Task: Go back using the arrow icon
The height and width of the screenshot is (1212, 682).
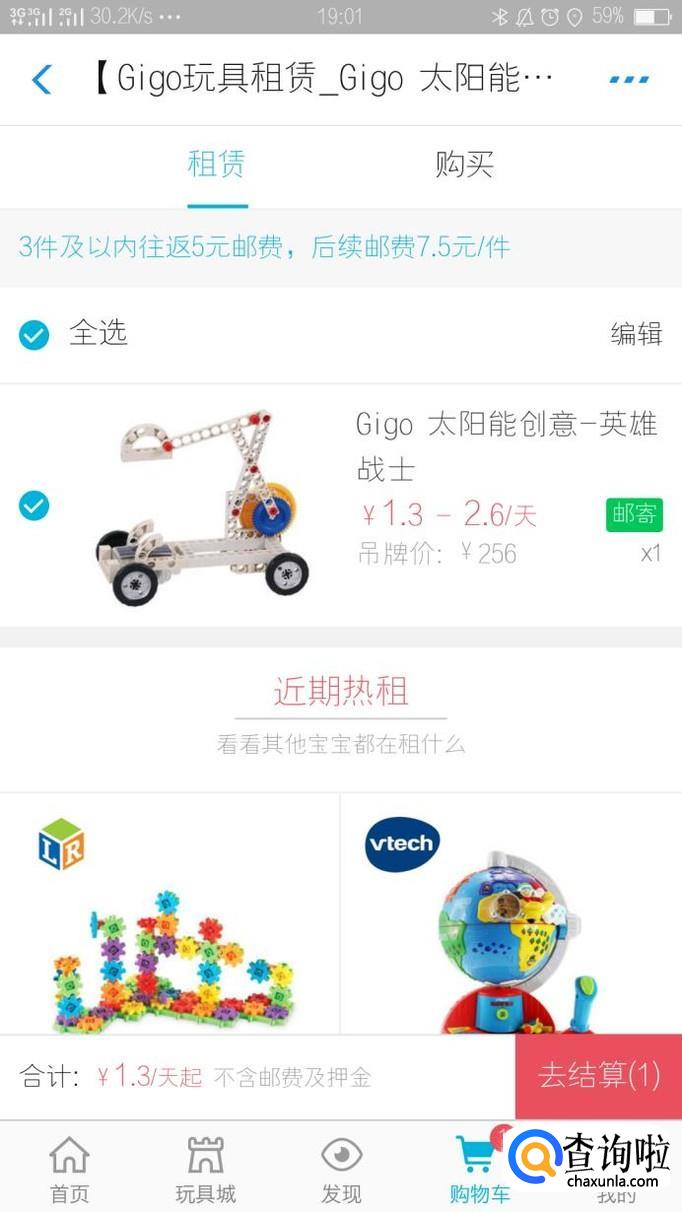Action: (41, 79)
